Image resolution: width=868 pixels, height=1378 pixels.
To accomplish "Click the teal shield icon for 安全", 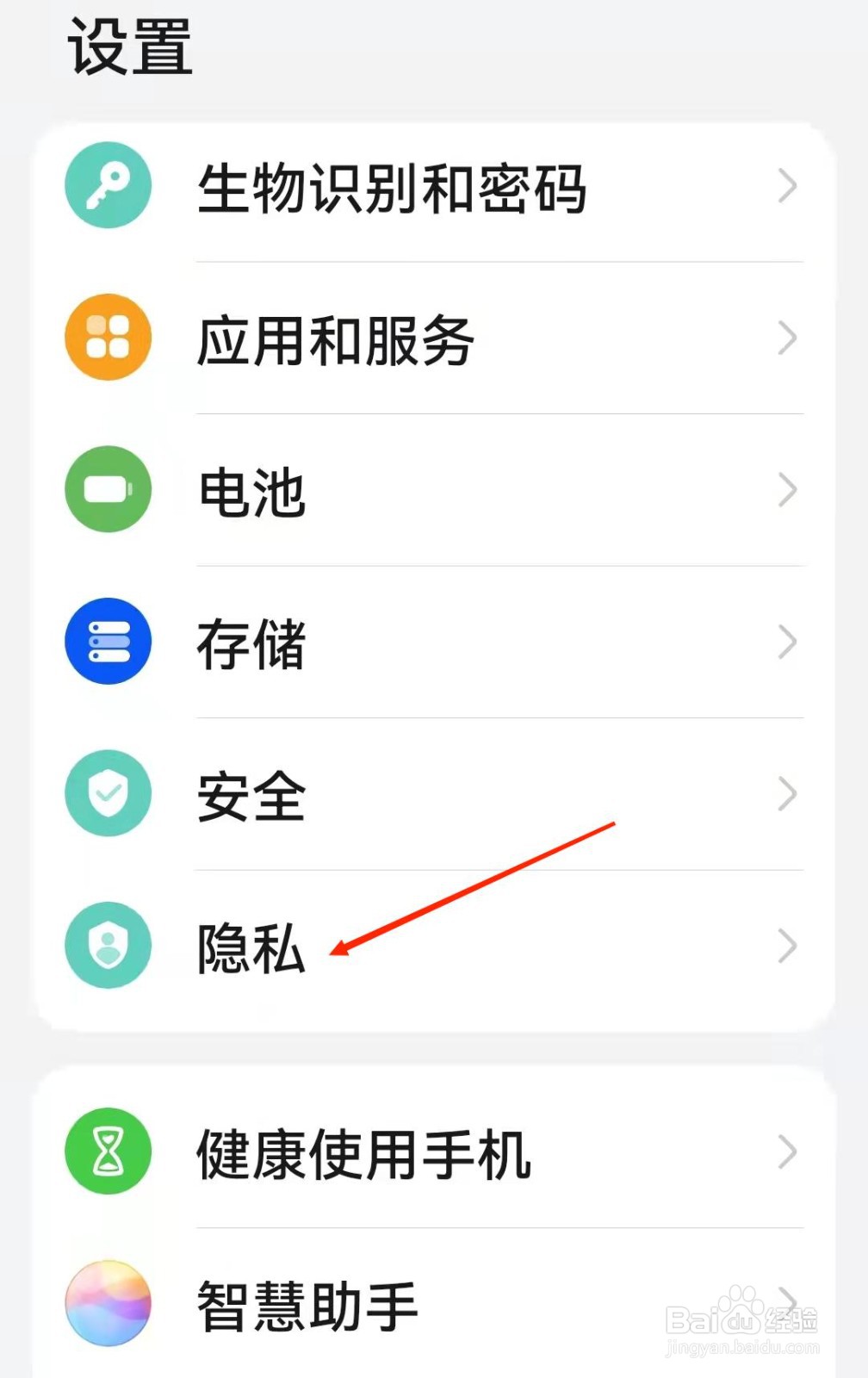I will point(107,794).
